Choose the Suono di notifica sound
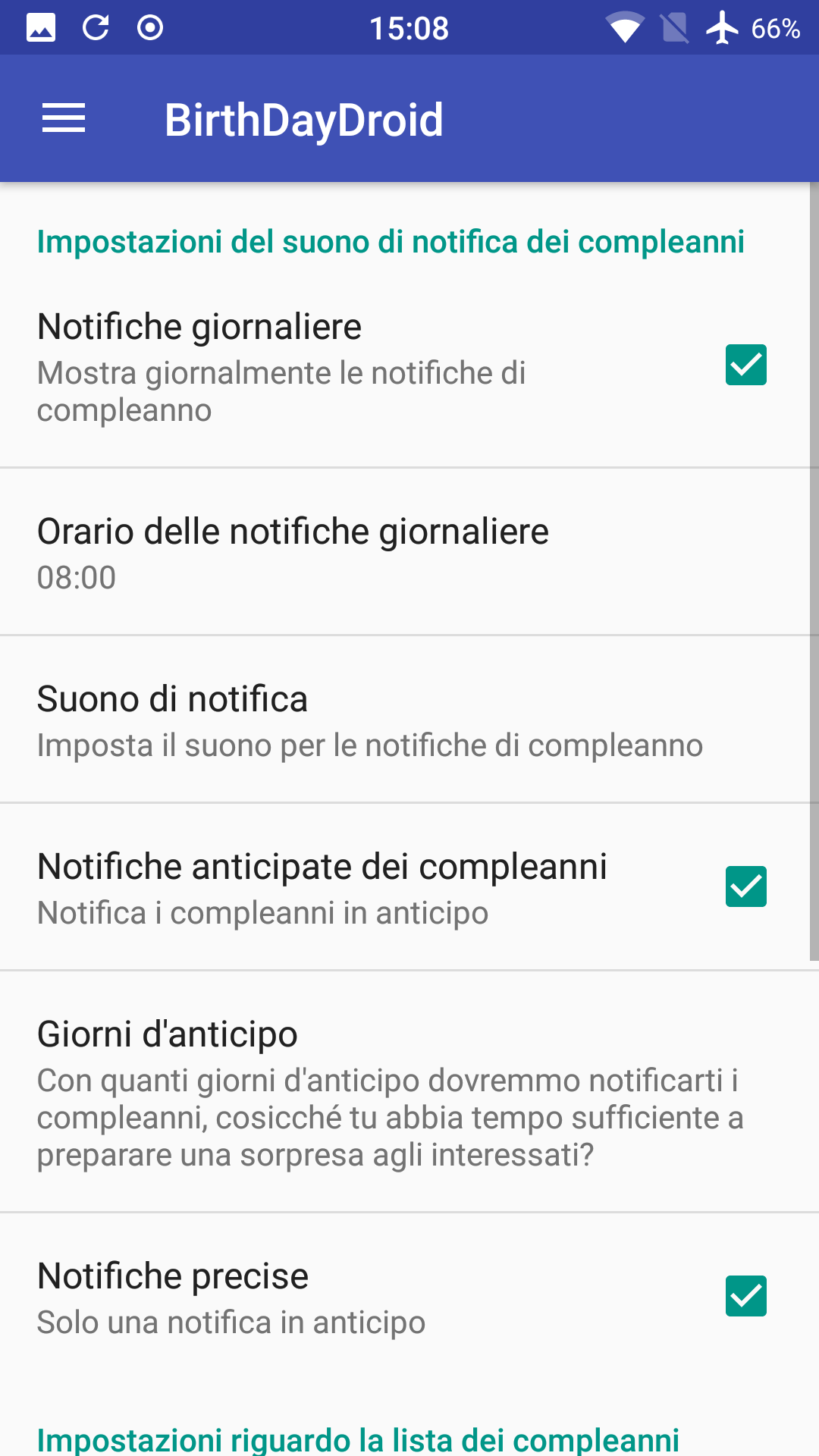 tap(369, 720)
